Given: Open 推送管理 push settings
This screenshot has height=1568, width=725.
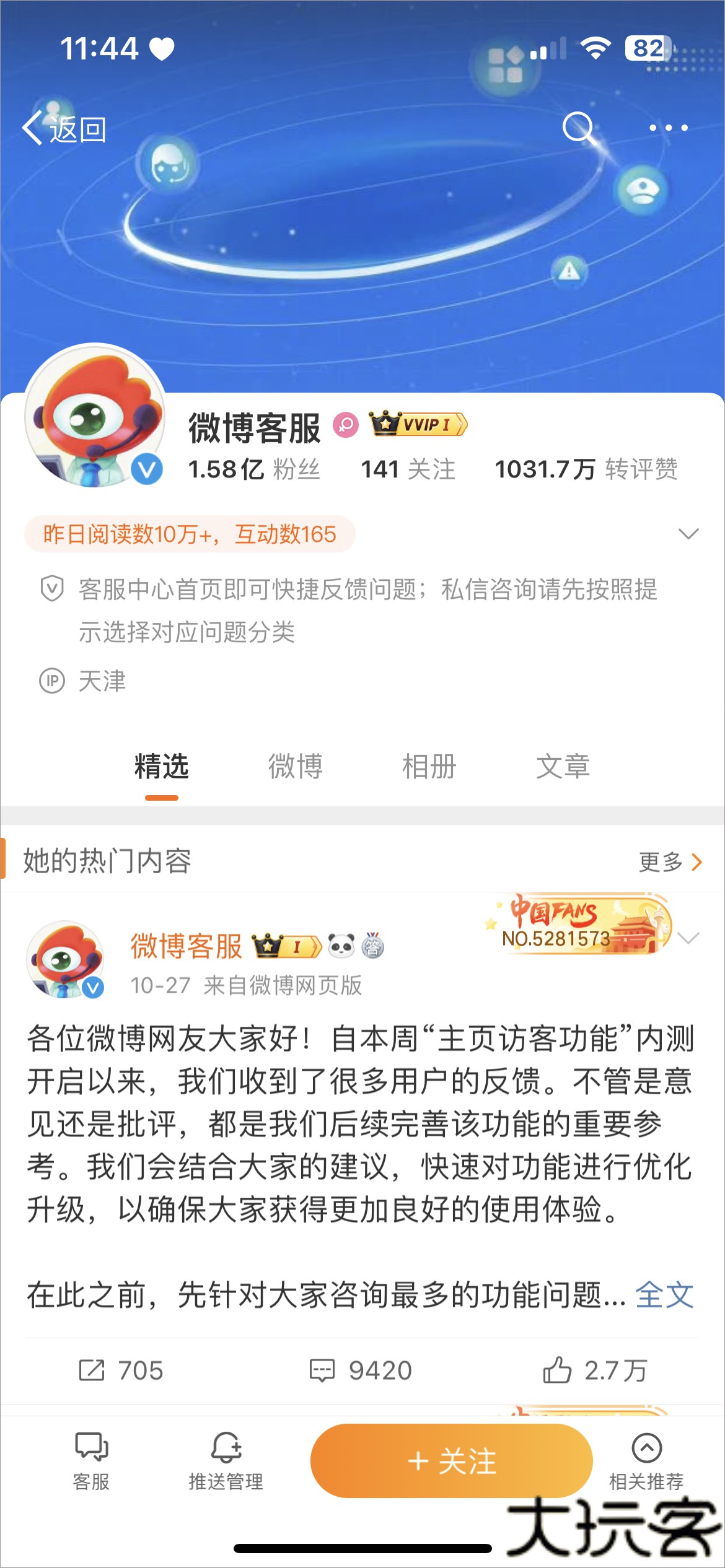Looking at the screenshot, I should [226, 1460].
